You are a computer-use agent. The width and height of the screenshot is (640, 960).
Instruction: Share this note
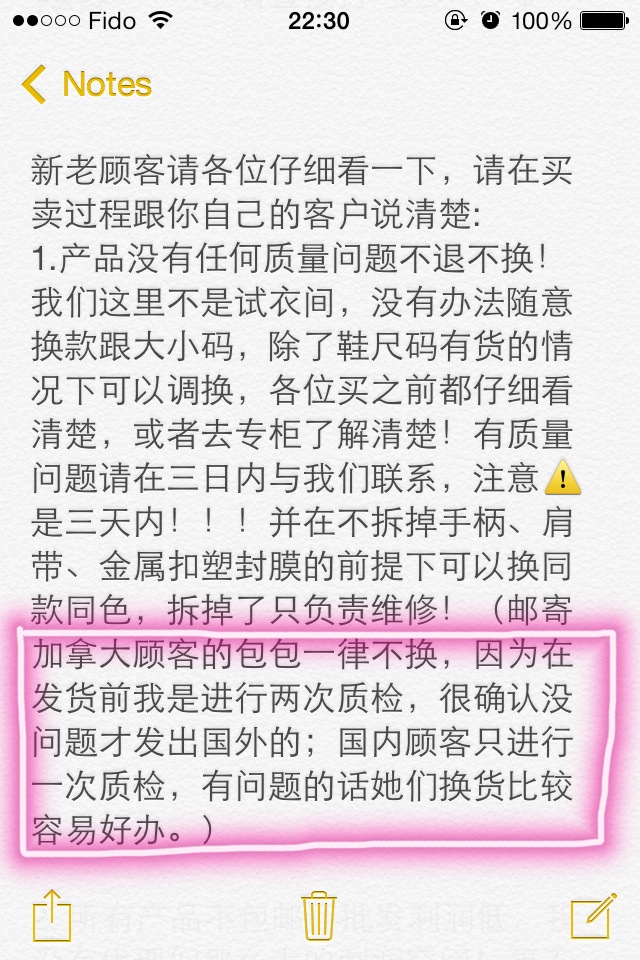tap(51, 914)
